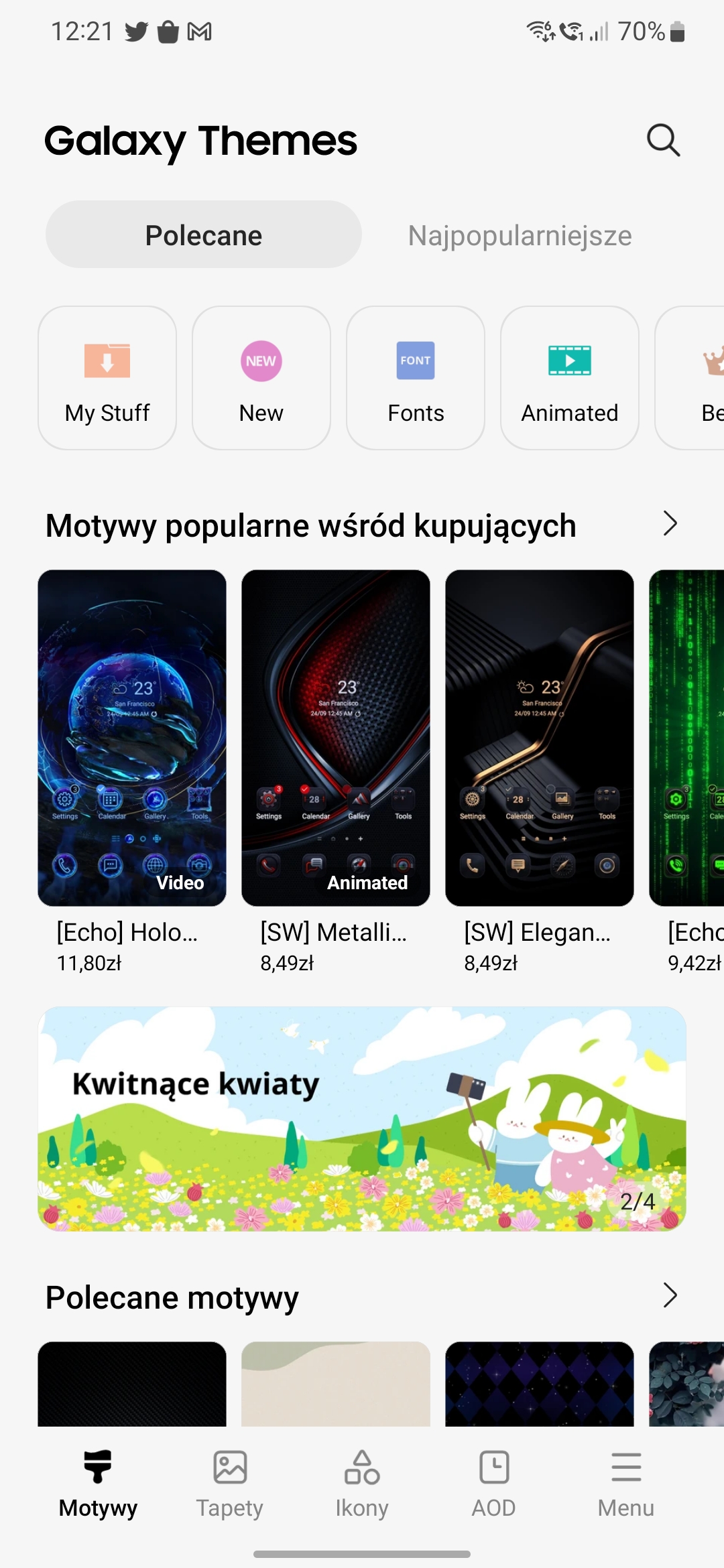Open the AOD tab
The image size is (724, 1568).
494,1484
